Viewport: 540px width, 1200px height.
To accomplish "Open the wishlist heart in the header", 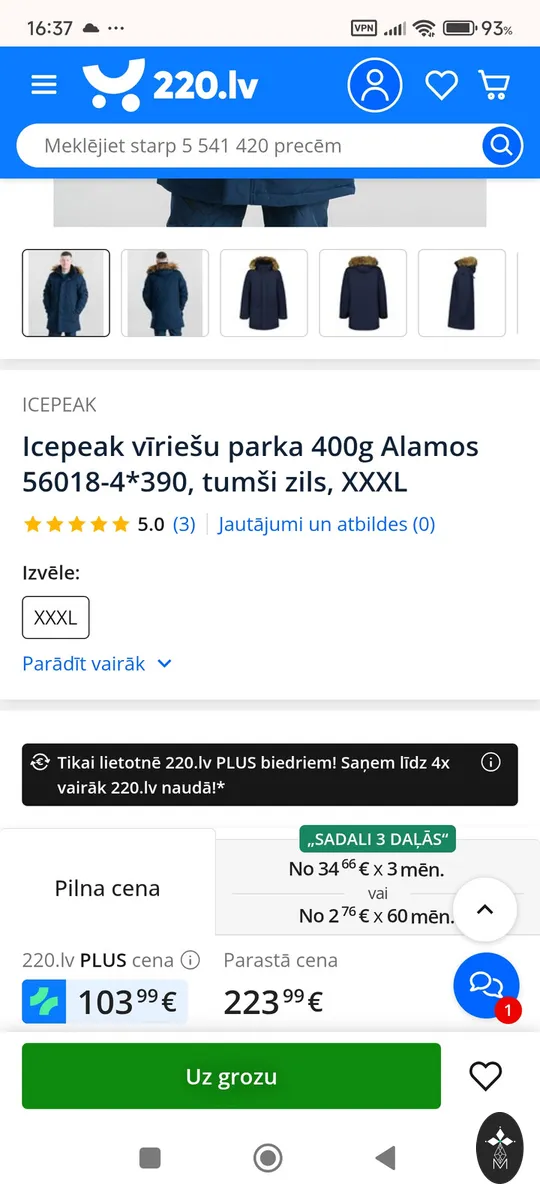I will [441, 85].
